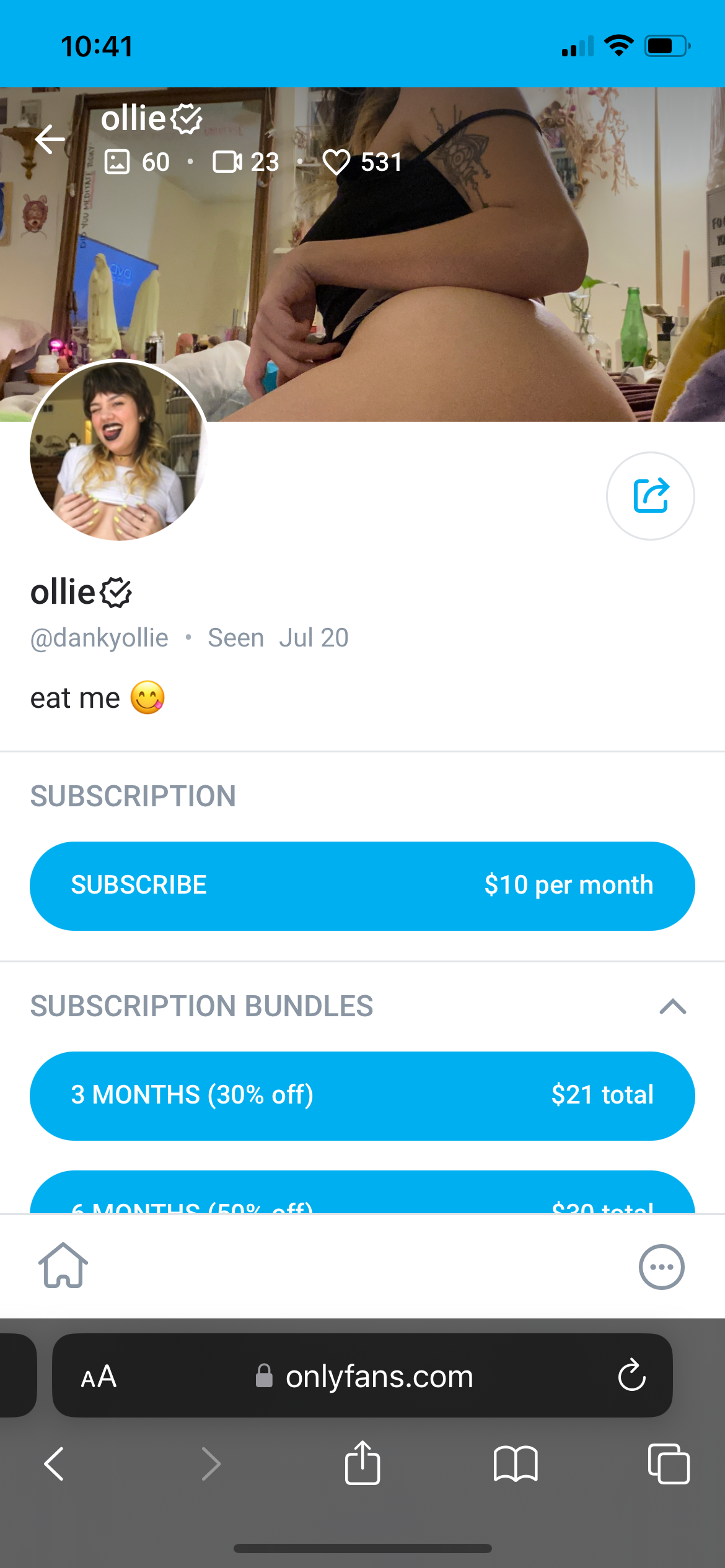Open the Safari share sheet

click(x=362, y=1463)
